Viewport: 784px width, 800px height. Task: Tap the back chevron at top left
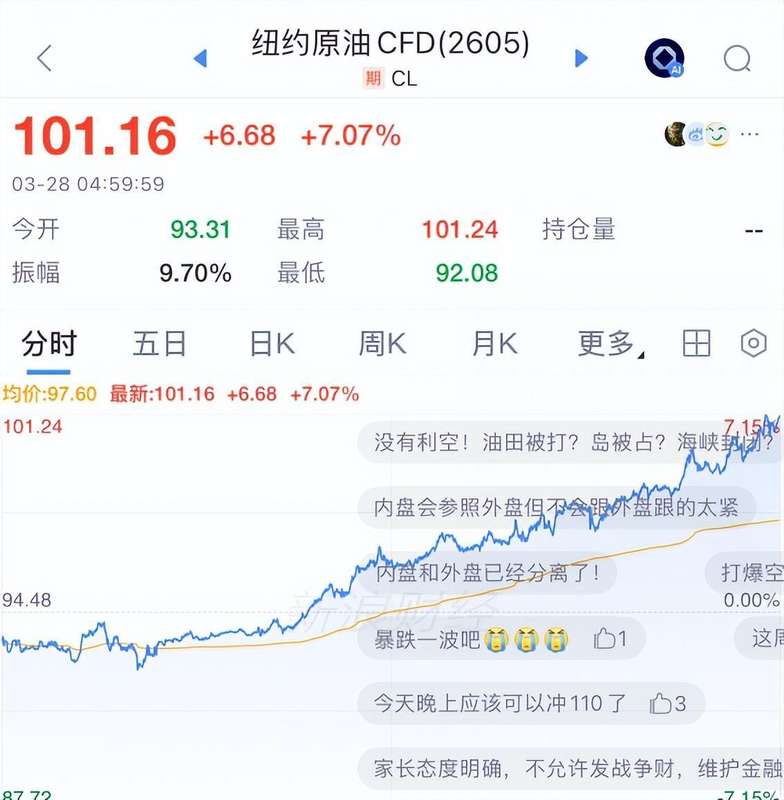42,58
